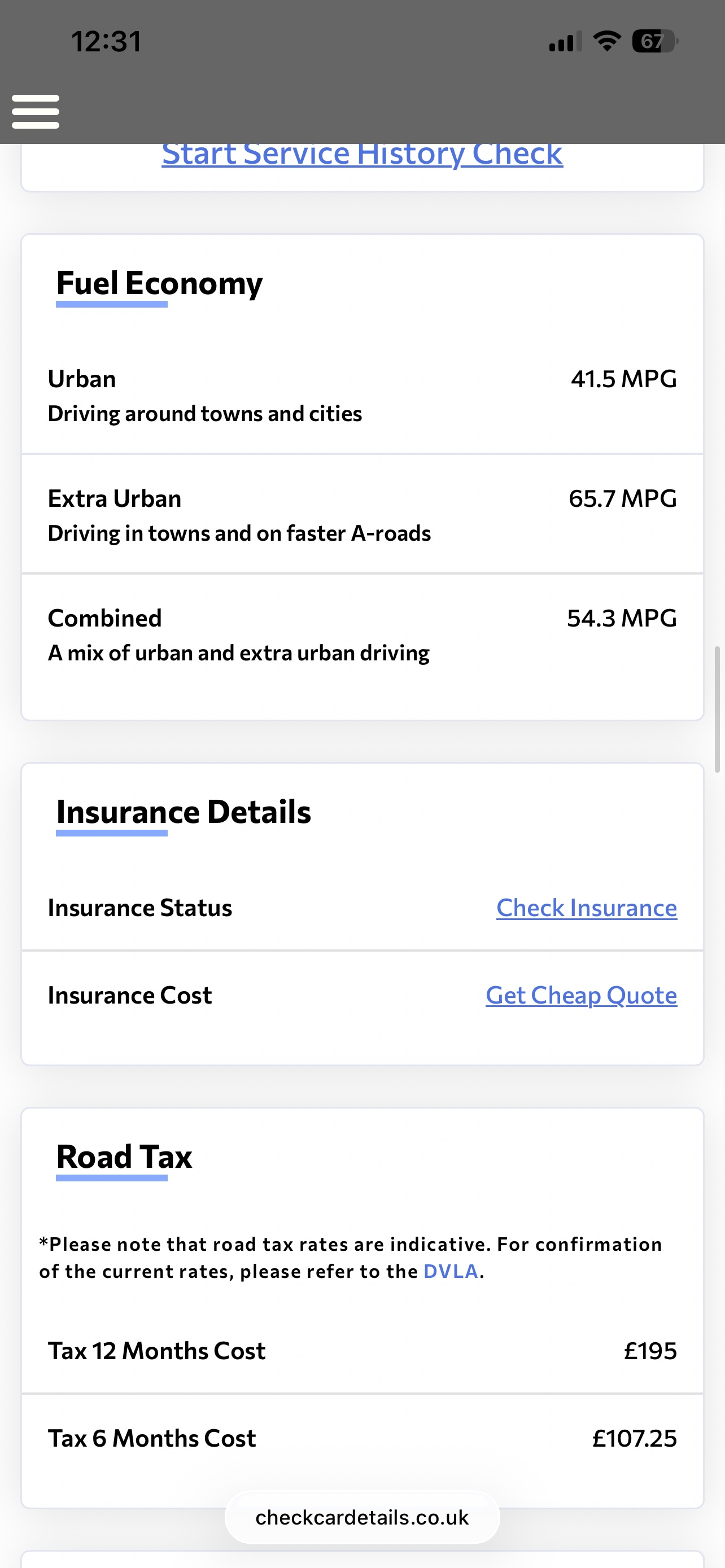Tap the Start Service History Check link
This screenshot has height=1568, width=725.
pos(362,155)
